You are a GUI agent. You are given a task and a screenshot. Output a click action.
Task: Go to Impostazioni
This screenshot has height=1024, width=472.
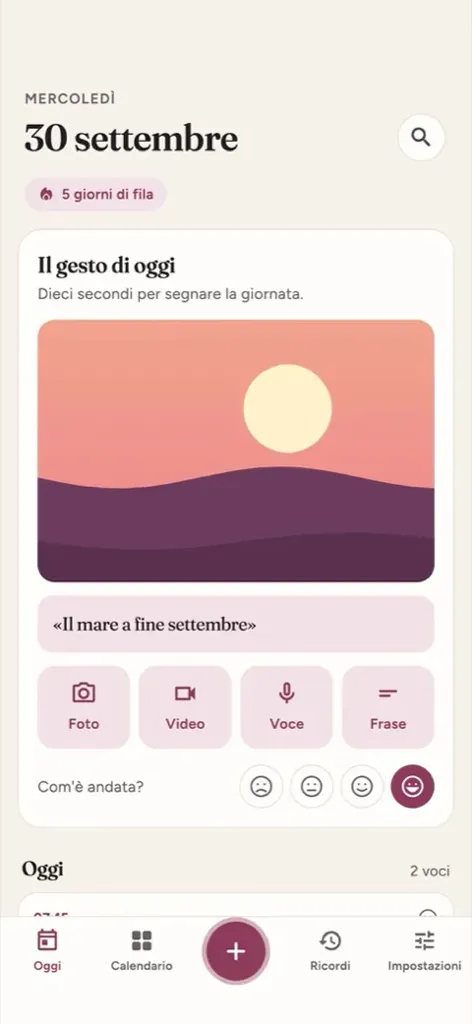(424, 950)
